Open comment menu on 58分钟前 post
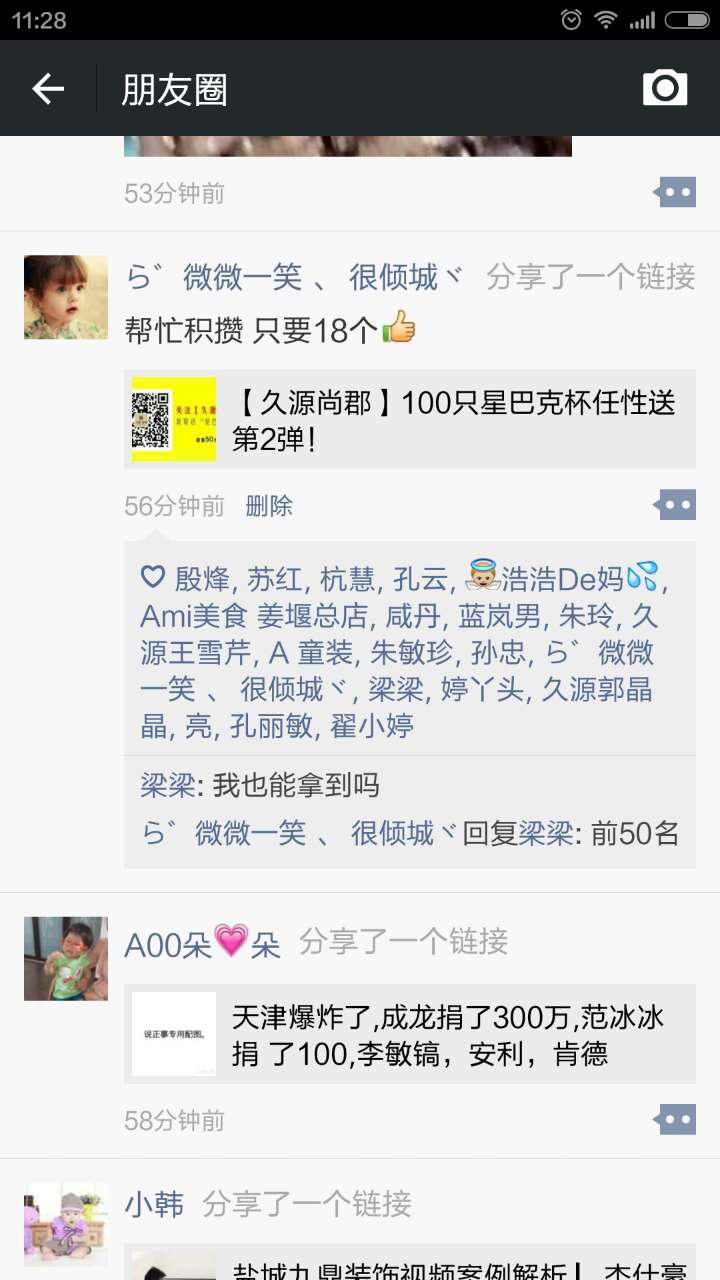720x1280 pixels. pyautogui.click(x=676, y=1120)
